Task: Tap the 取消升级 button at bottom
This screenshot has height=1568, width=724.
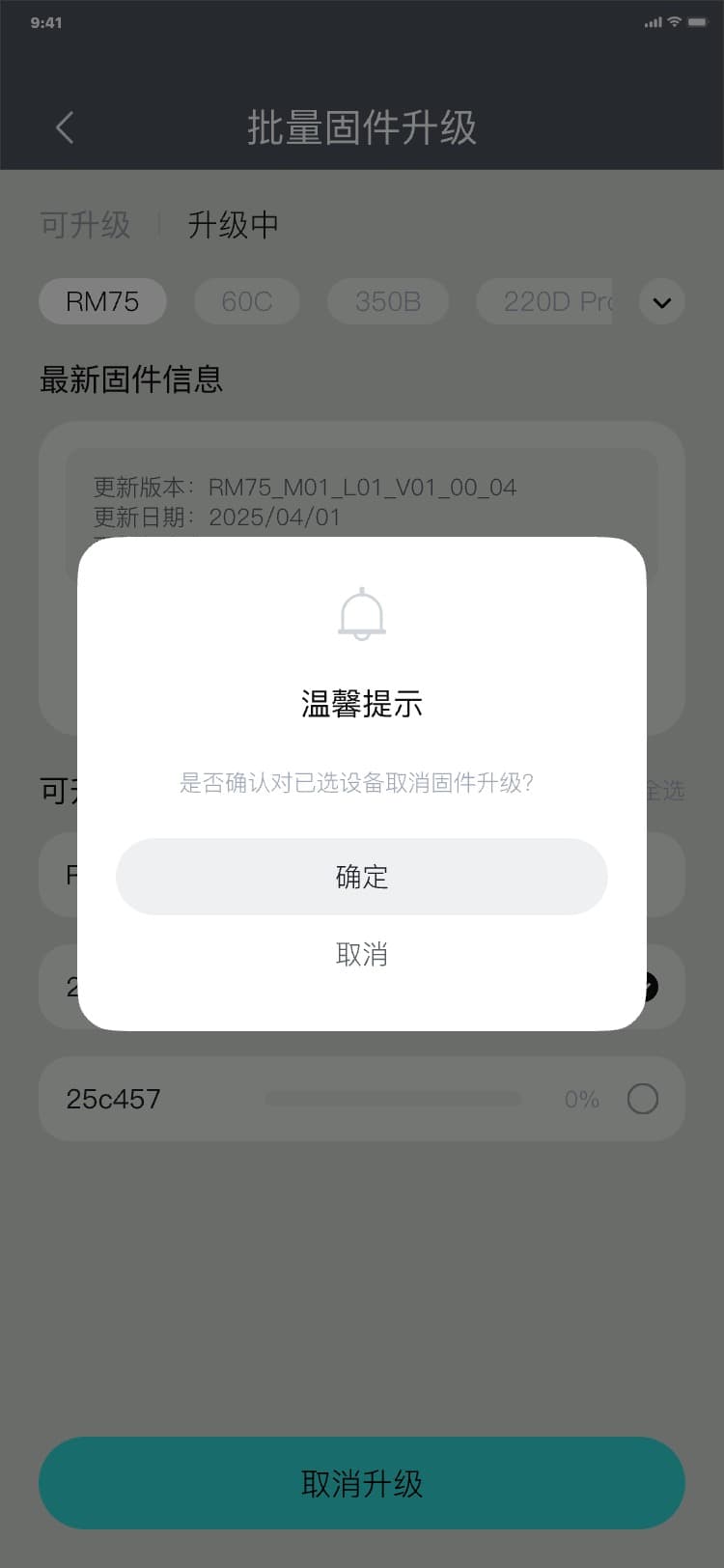Action: pos(361,1483)
